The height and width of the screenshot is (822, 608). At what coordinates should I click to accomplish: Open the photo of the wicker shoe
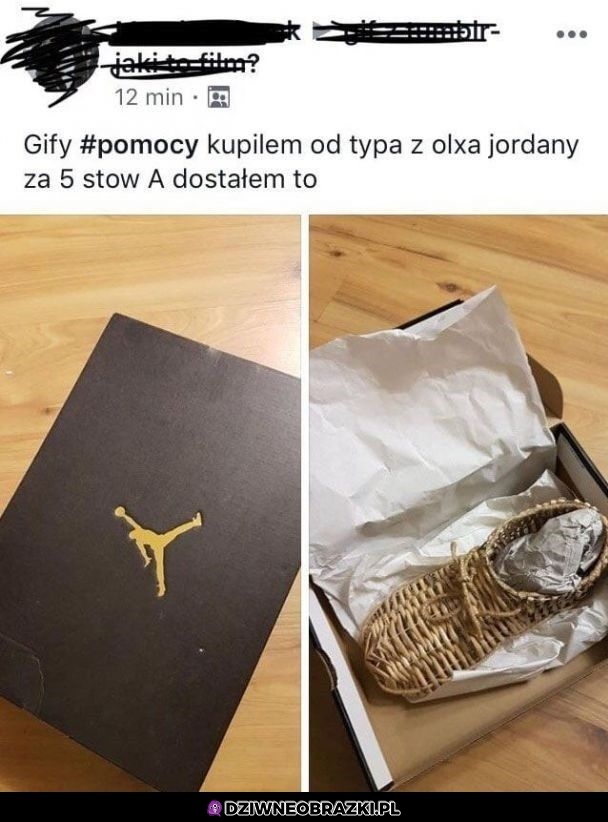coord(458,500)
